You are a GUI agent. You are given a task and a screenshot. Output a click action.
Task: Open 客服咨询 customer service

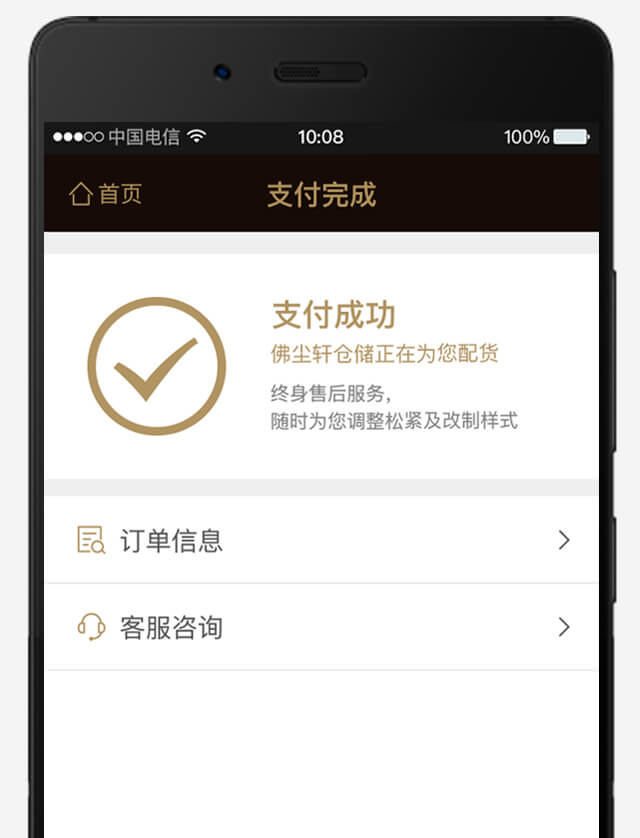click(x=320, y=627)
